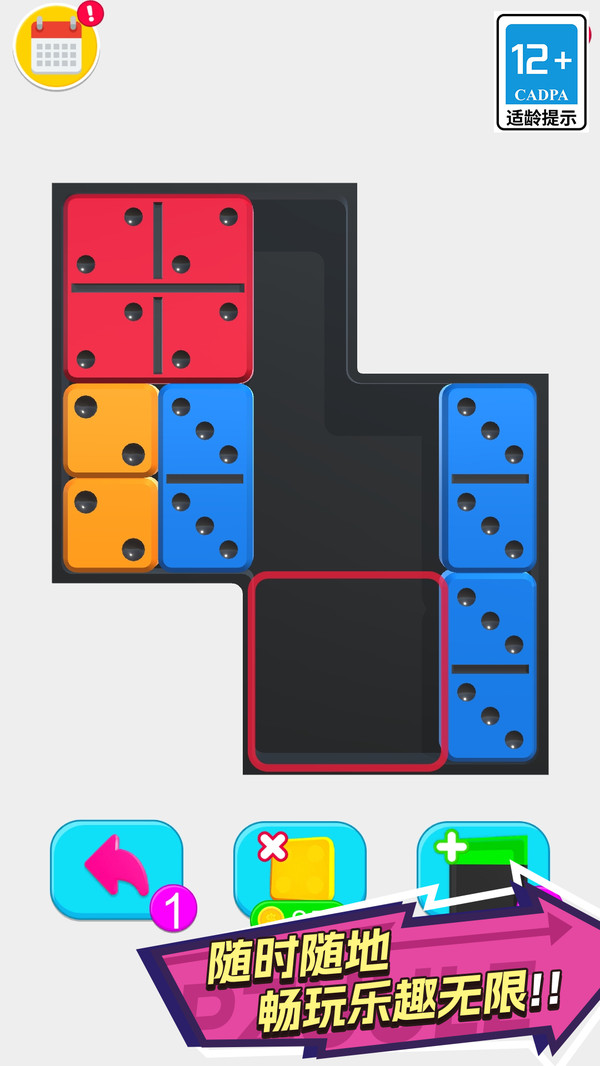This screenshot has width=600, height=1066.
Task: Use the add-space booster with the plus
Action: click(x=483, y=859)
